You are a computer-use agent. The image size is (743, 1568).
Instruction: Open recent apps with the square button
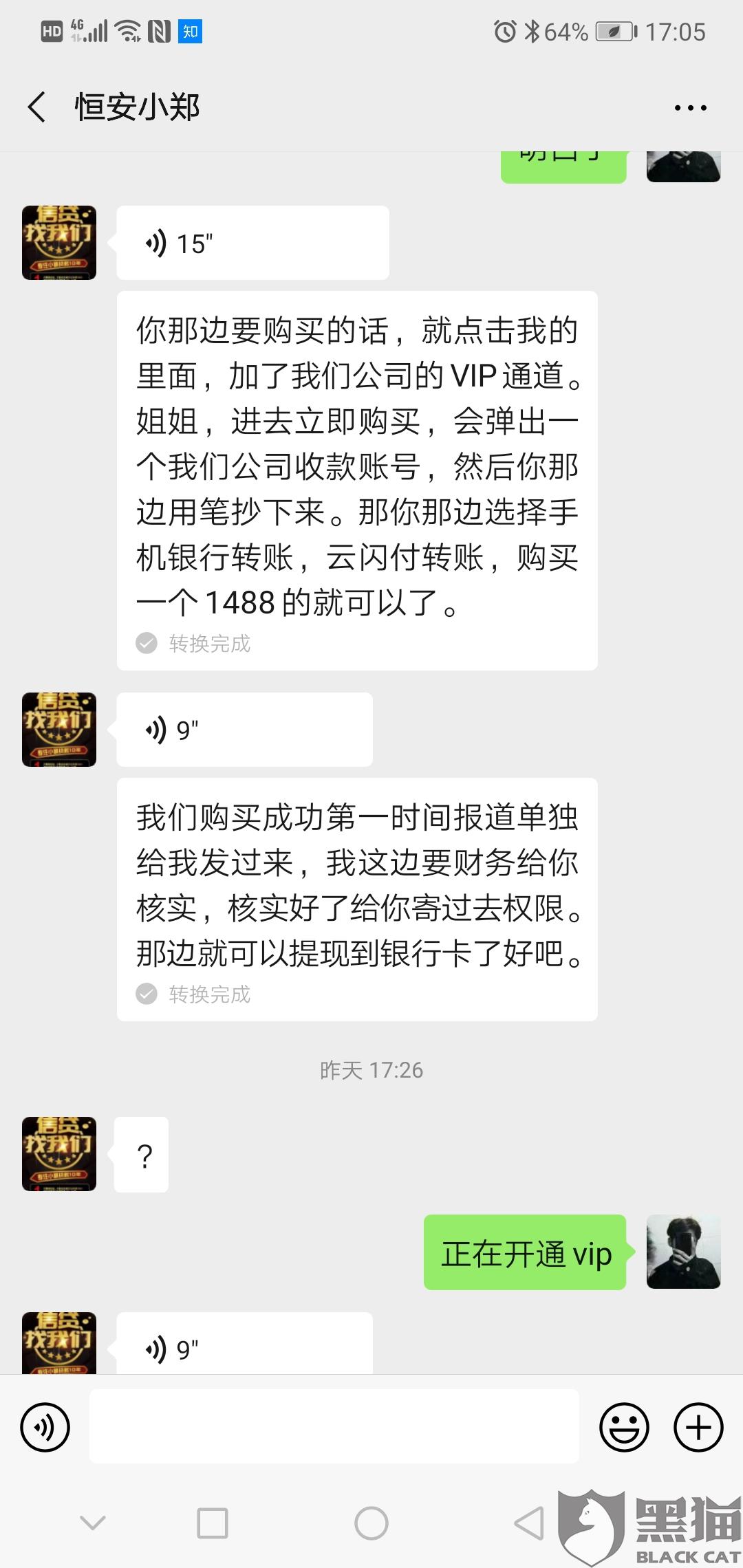[213, 1523]
